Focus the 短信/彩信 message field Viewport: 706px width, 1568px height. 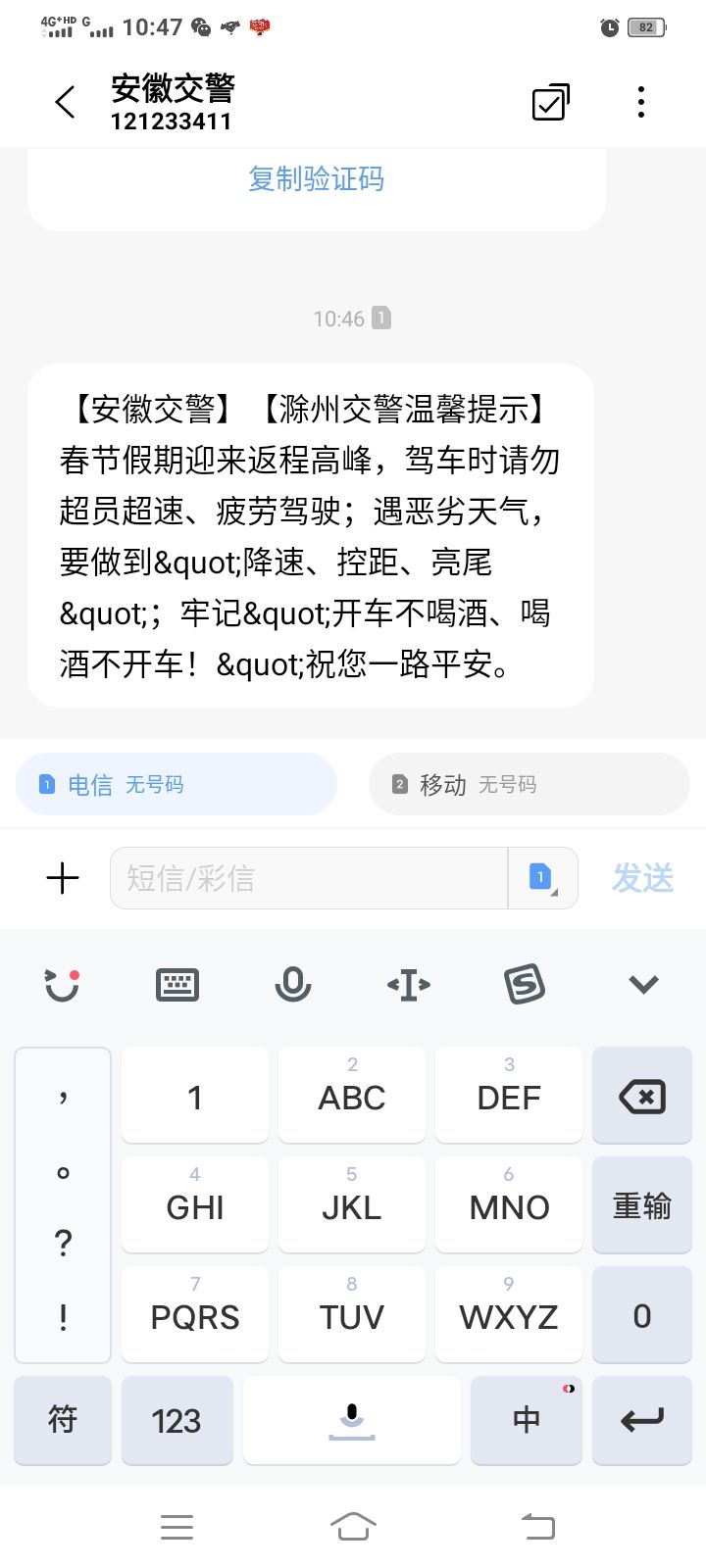coord(309,878)
